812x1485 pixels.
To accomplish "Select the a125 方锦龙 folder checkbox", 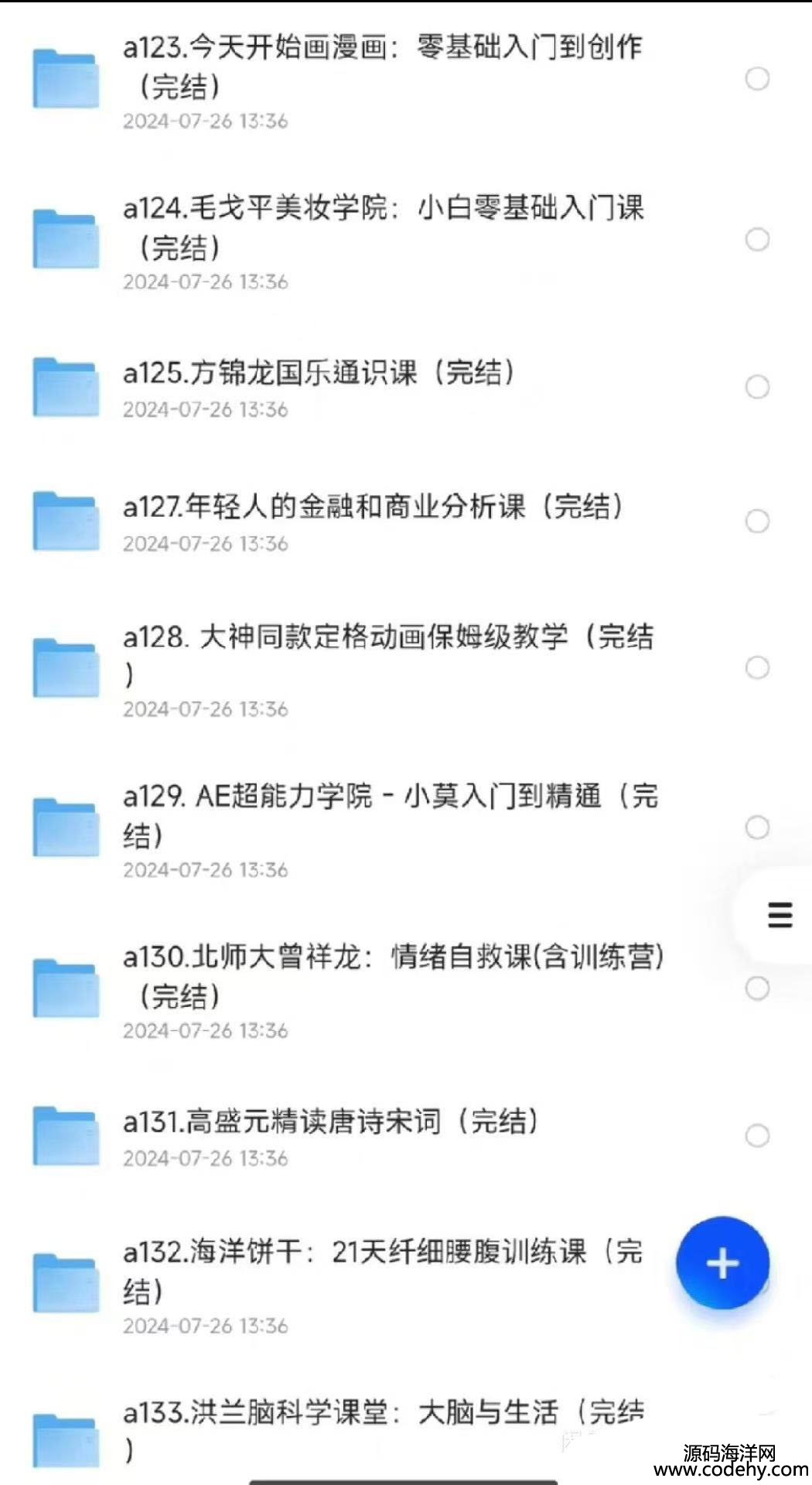I will [757, 387].
